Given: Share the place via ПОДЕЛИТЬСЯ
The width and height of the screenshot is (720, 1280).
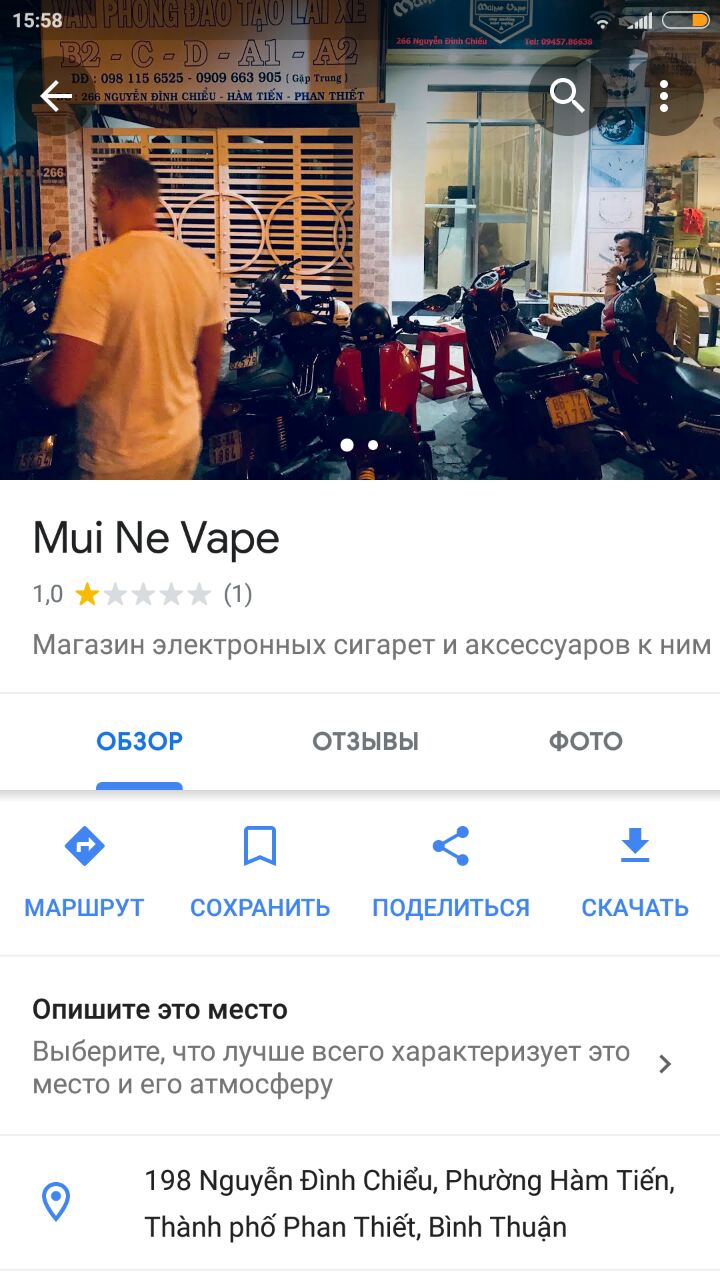Looking at the screenshot, I should click(x=451, y=872).
